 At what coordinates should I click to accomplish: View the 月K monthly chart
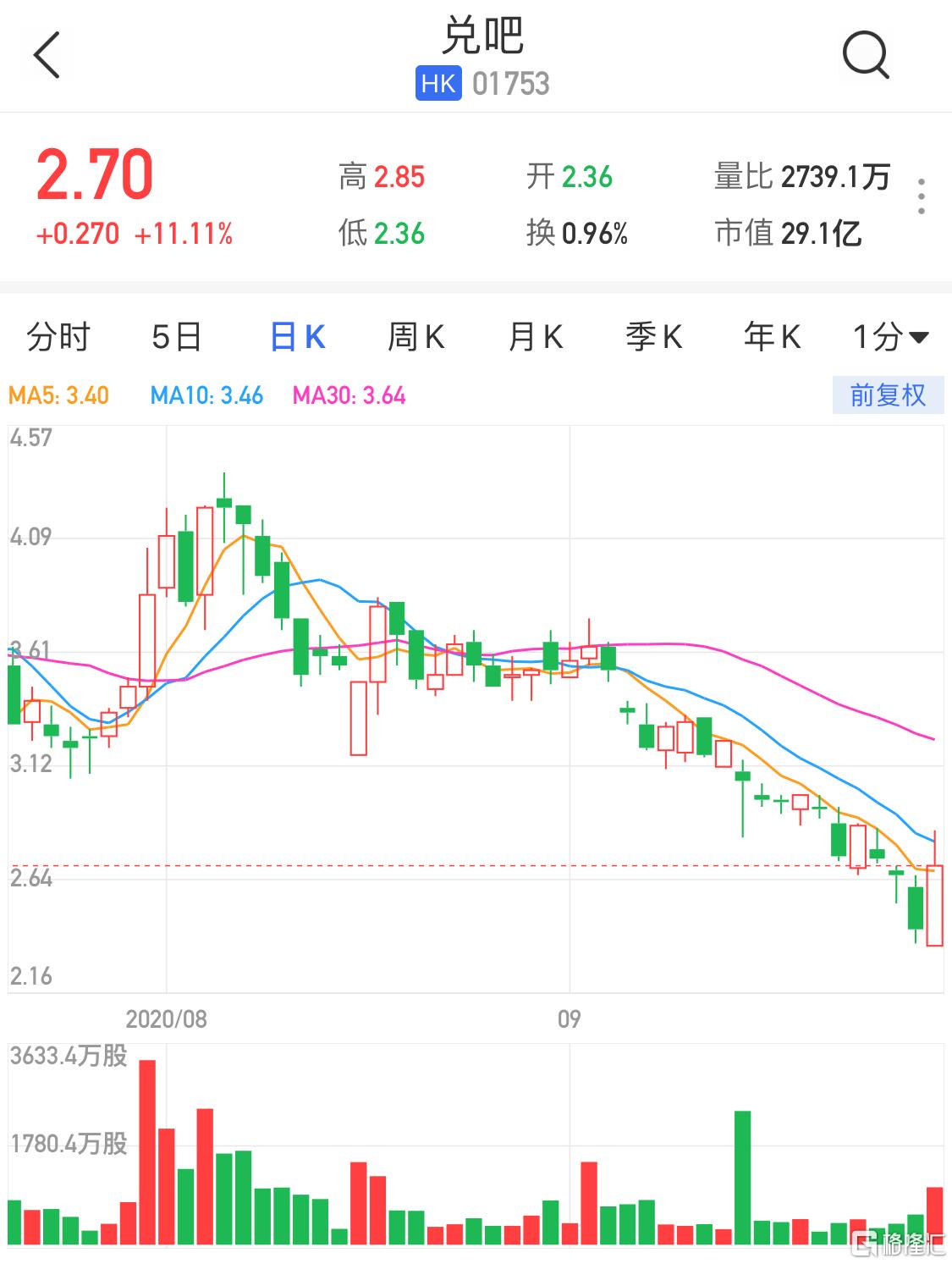coord(535,337)
